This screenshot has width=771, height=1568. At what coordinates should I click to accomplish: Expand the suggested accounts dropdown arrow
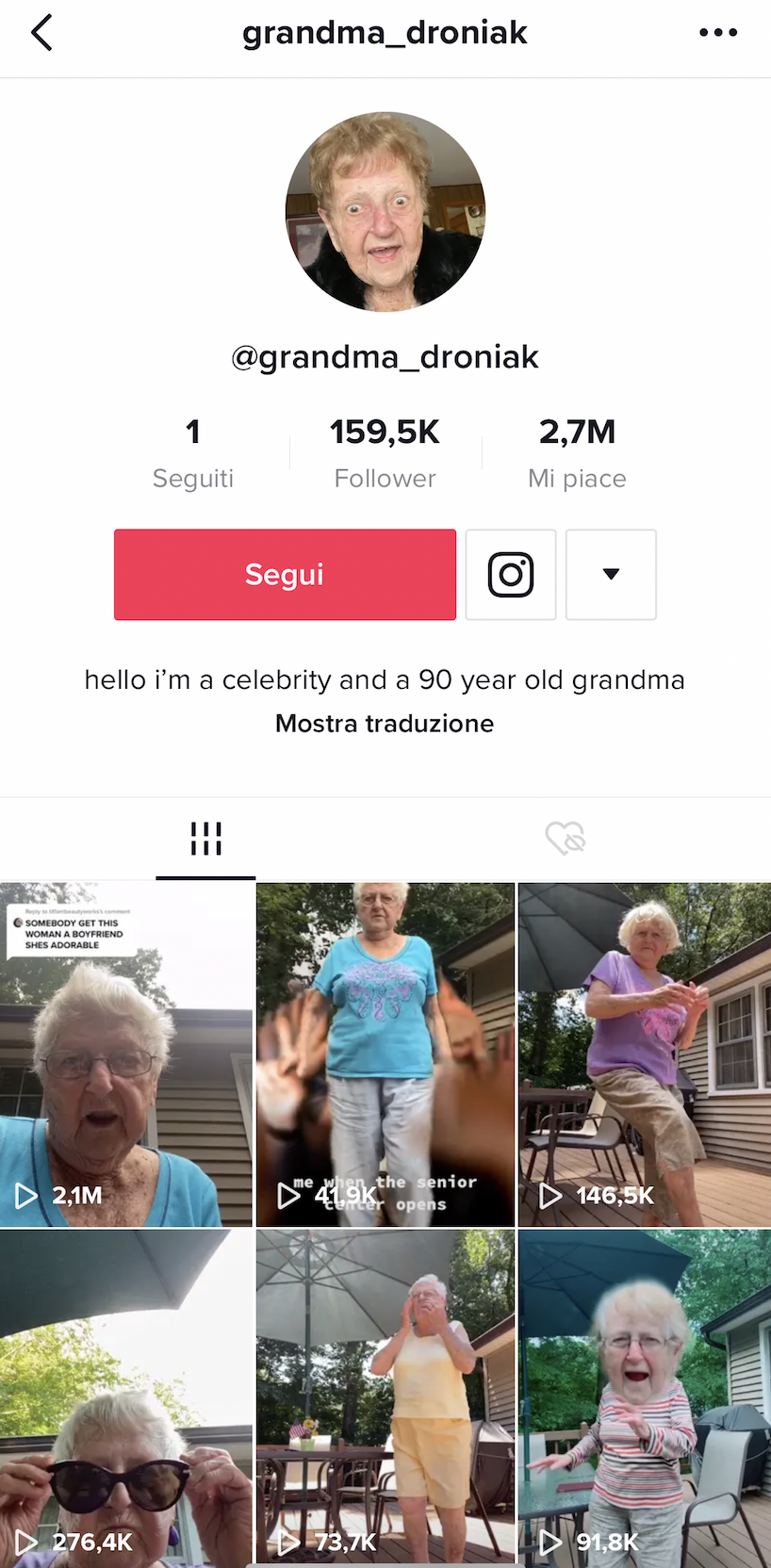coord(611,575)
